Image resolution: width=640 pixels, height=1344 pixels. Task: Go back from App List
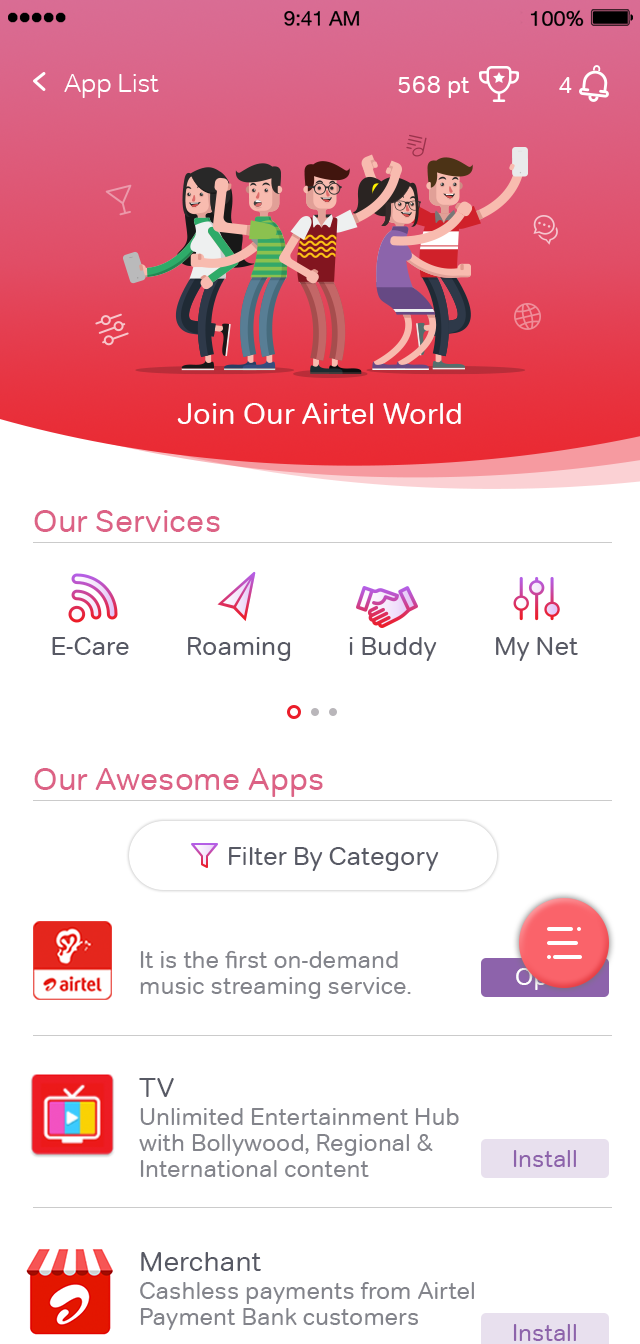40,83
